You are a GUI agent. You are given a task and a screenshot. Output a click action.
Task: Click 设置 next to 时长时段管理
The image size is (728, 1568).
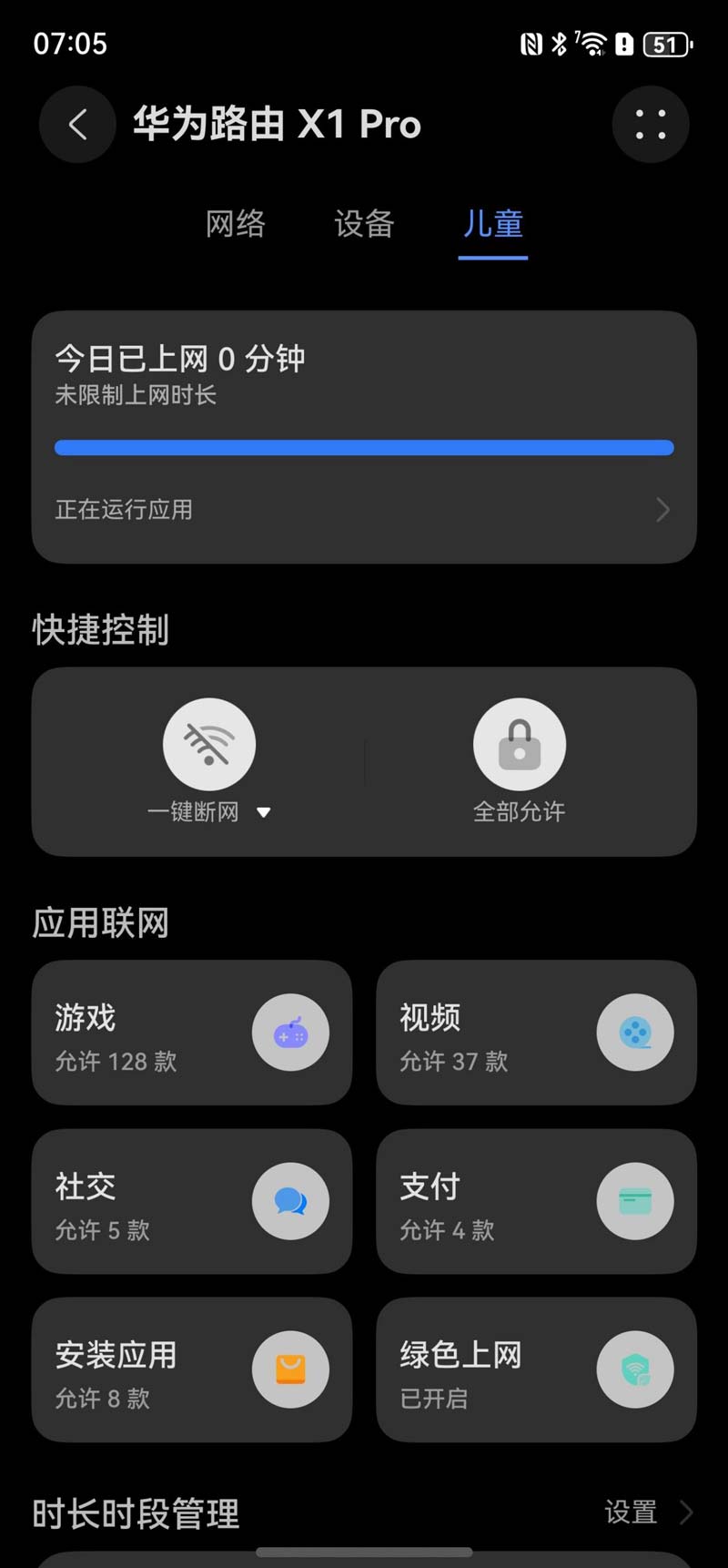[629, 1511]
